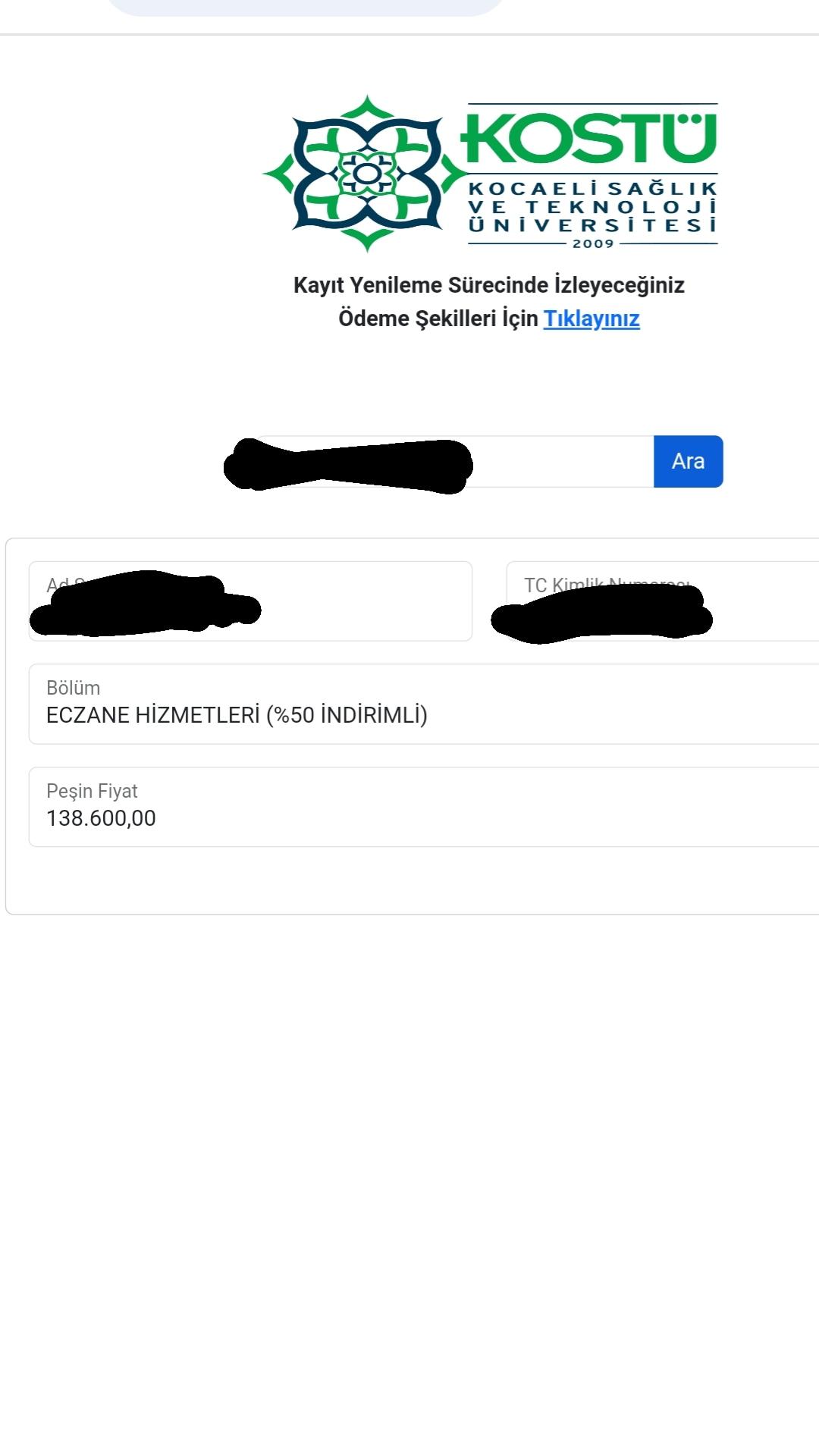Open the Tıklayınız payment options link
The height and width of the screenshot is (1456, 819).
pos(591,319)
